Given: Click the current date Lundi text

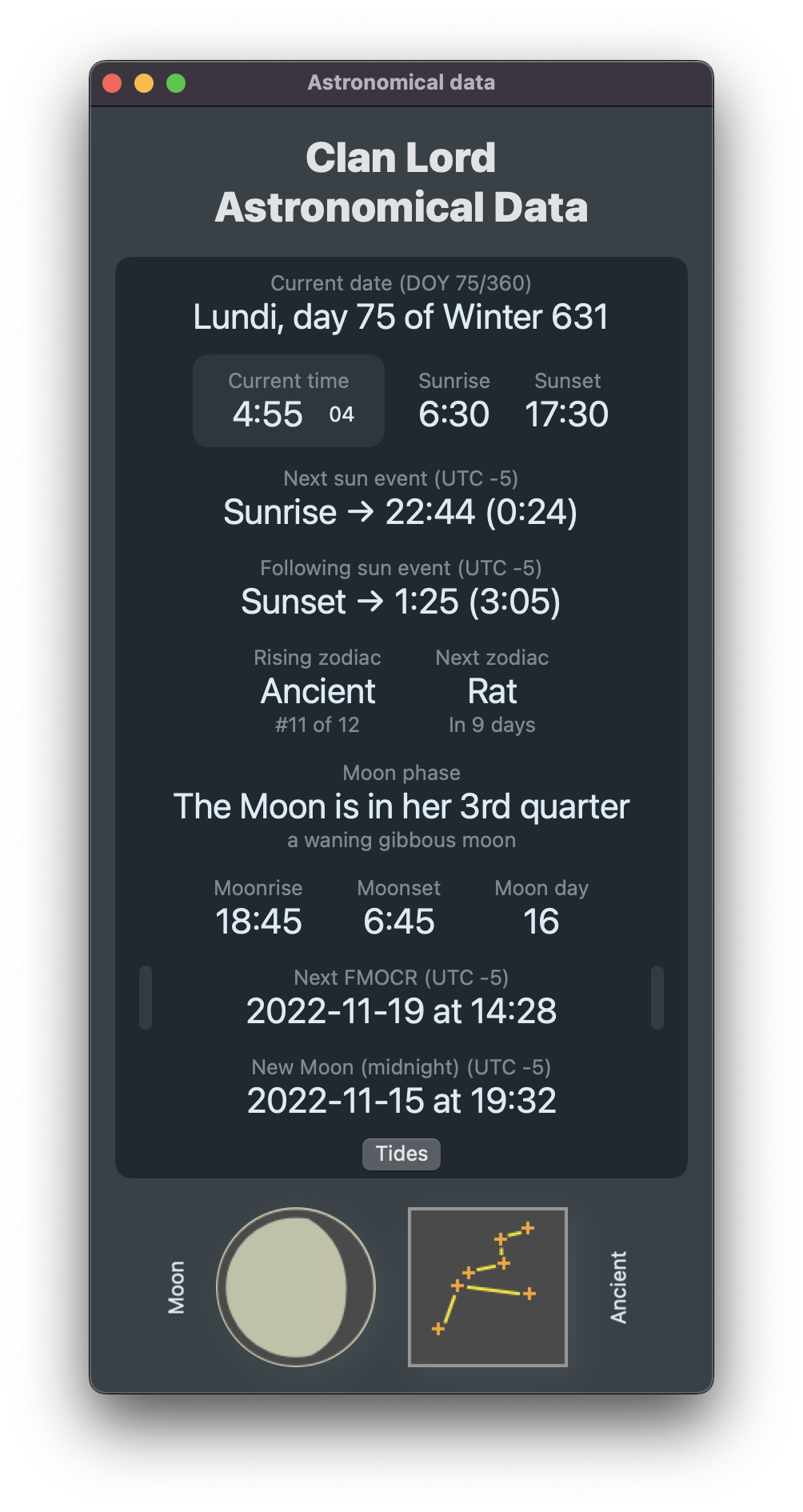Looking at the screenshot, I should 400,317.
